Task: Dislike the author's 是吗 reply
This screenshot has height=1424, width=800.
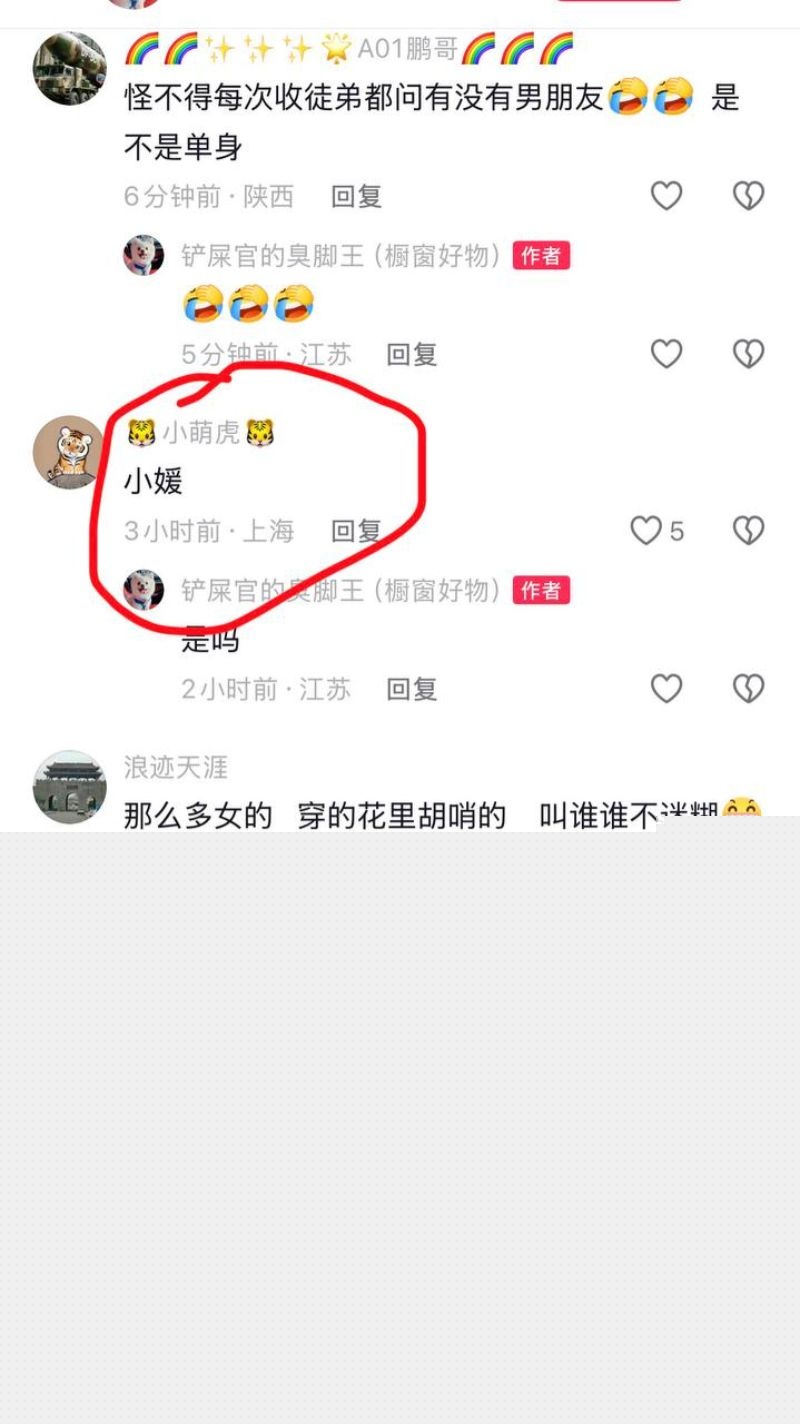Action: 748,689
